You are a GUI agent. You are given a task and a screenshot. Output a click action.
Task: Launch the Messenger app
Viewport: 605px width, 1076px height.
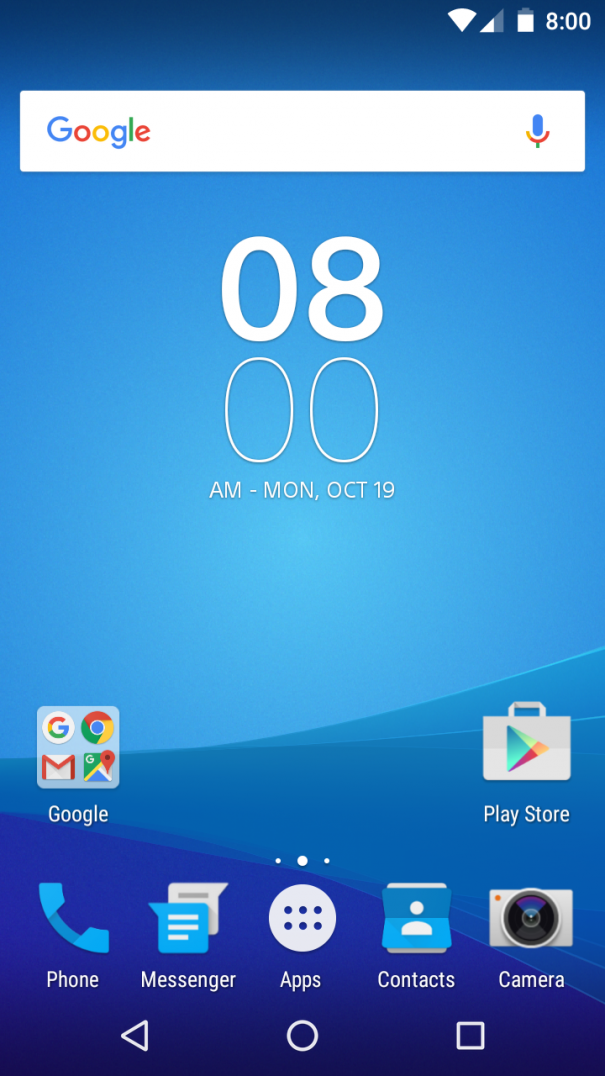pos(188,918)
